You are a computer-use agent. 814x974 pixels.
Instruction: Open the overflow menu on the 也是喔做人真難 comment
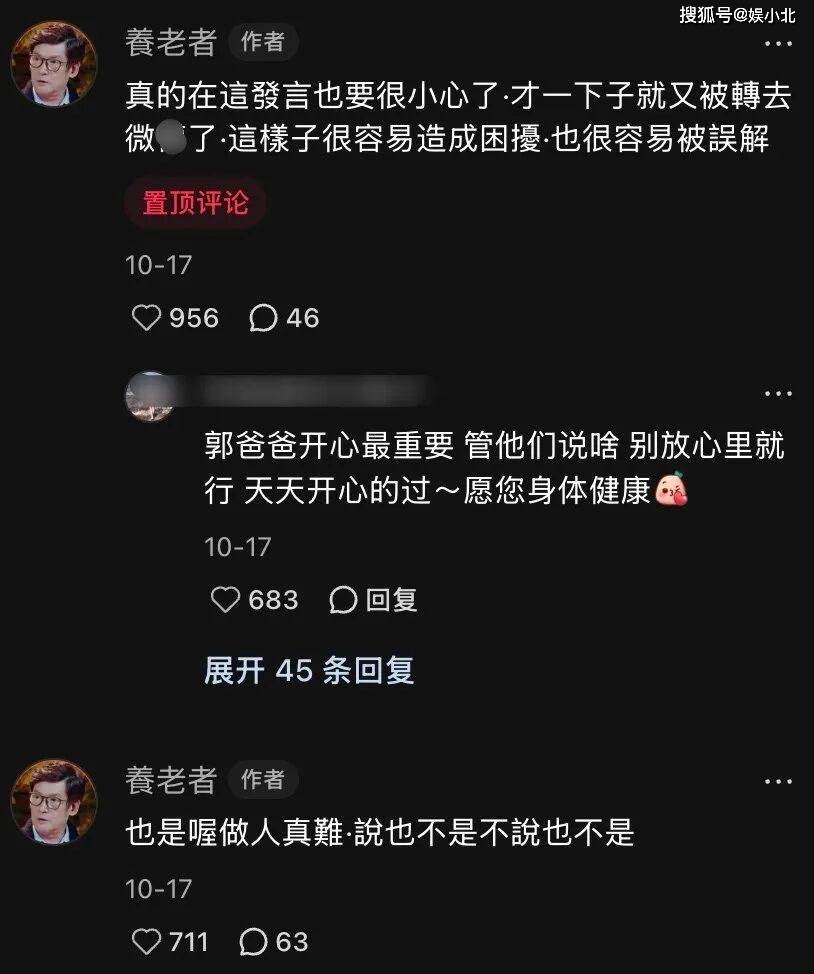coord(778,782)
